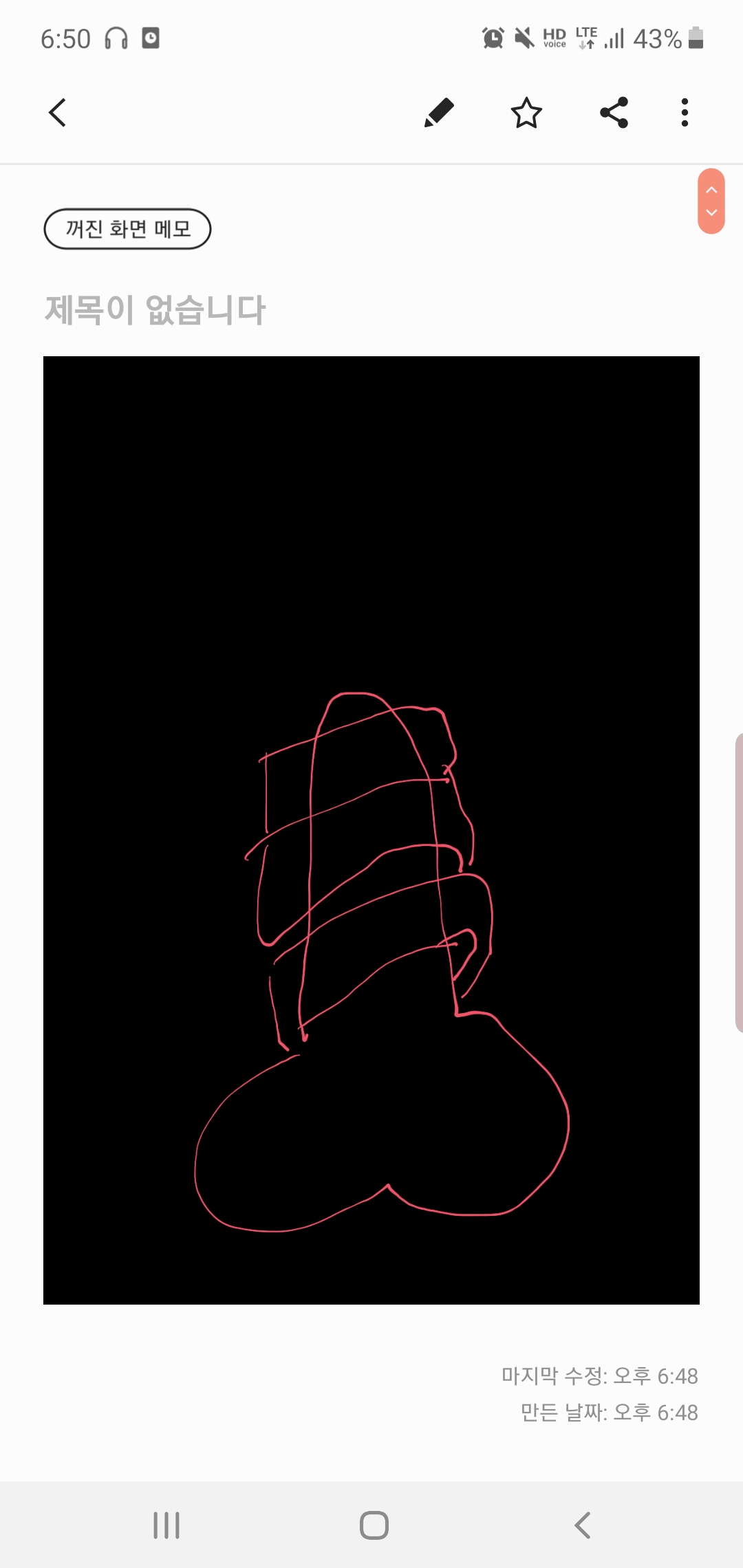This screenshot has height=1568, width=743.
Task: Go to the home screen
Action: click(x=374, y=1525)
